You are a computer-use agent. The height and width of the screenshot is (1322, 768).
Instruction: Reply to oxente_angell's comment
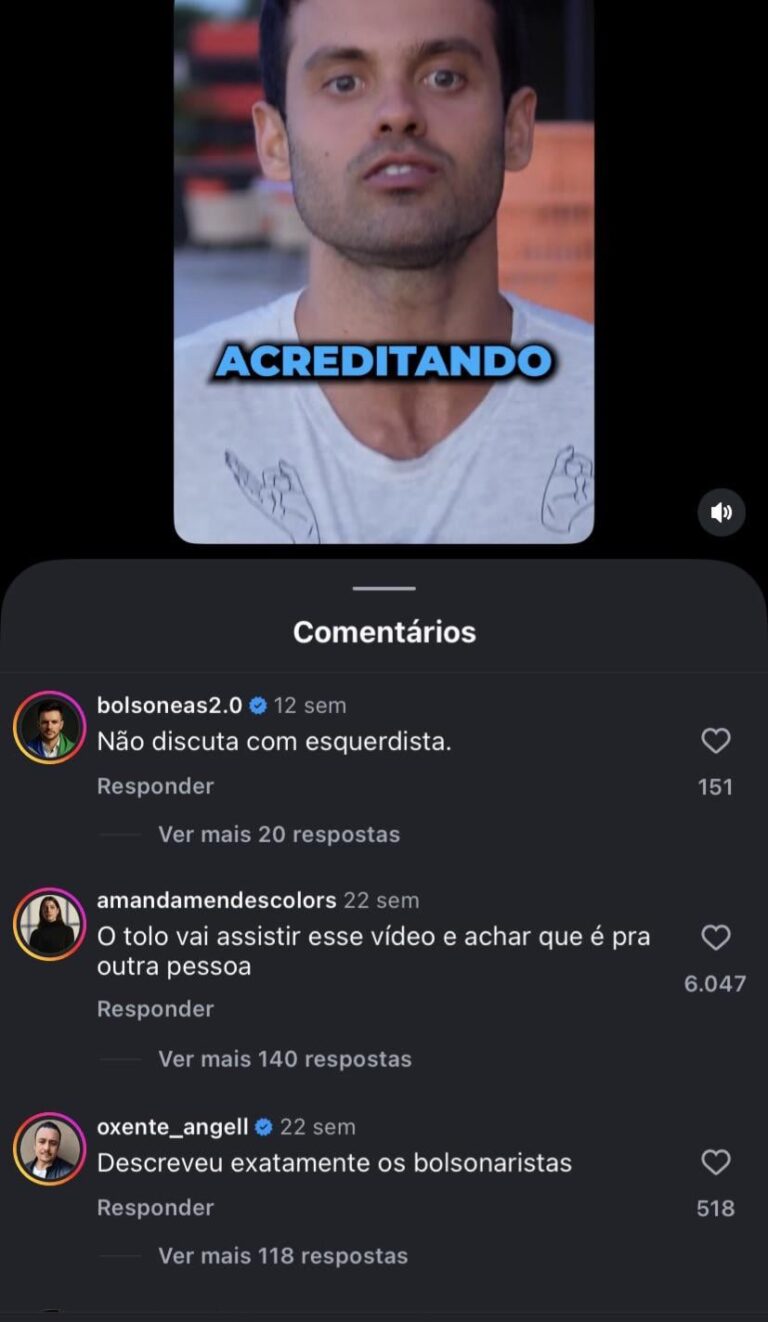155,1208
